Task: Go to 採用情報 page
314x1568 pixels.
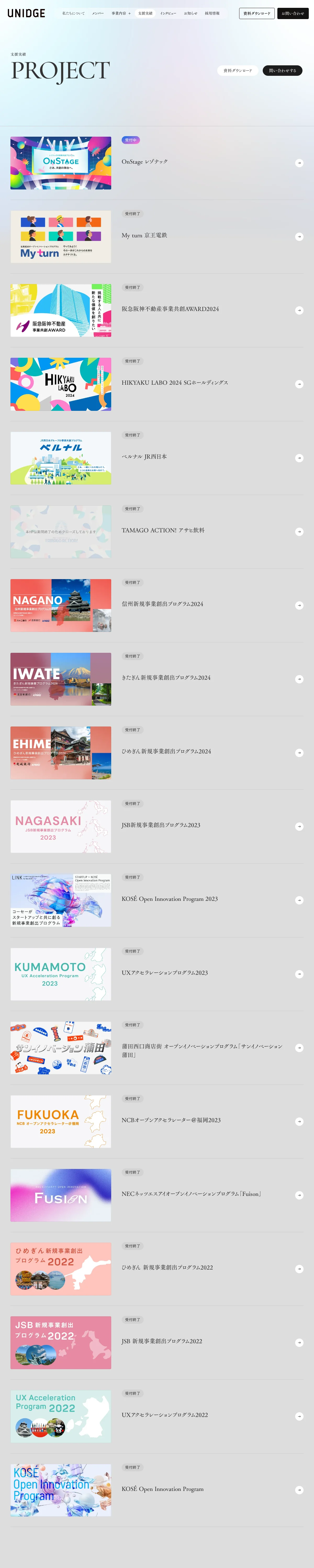Action: click(x=212, y=13)
